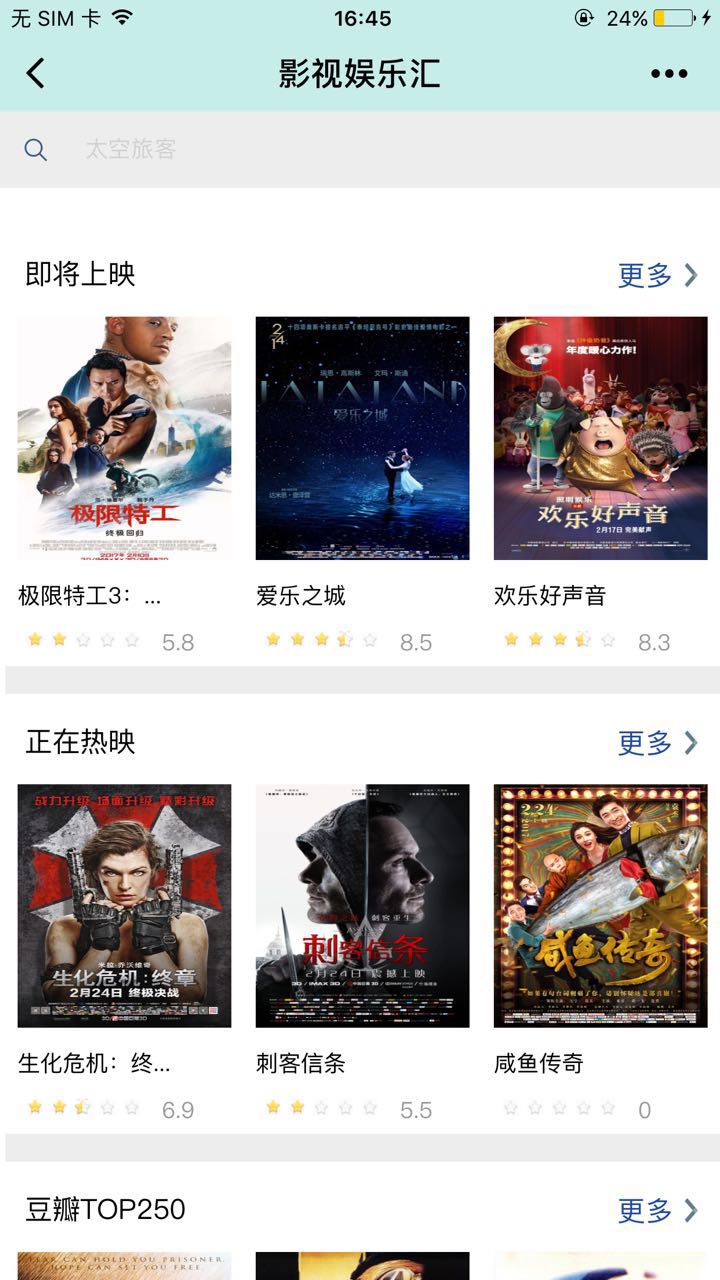
Task: Go back using the header arrow
Action: click(36, 73)
